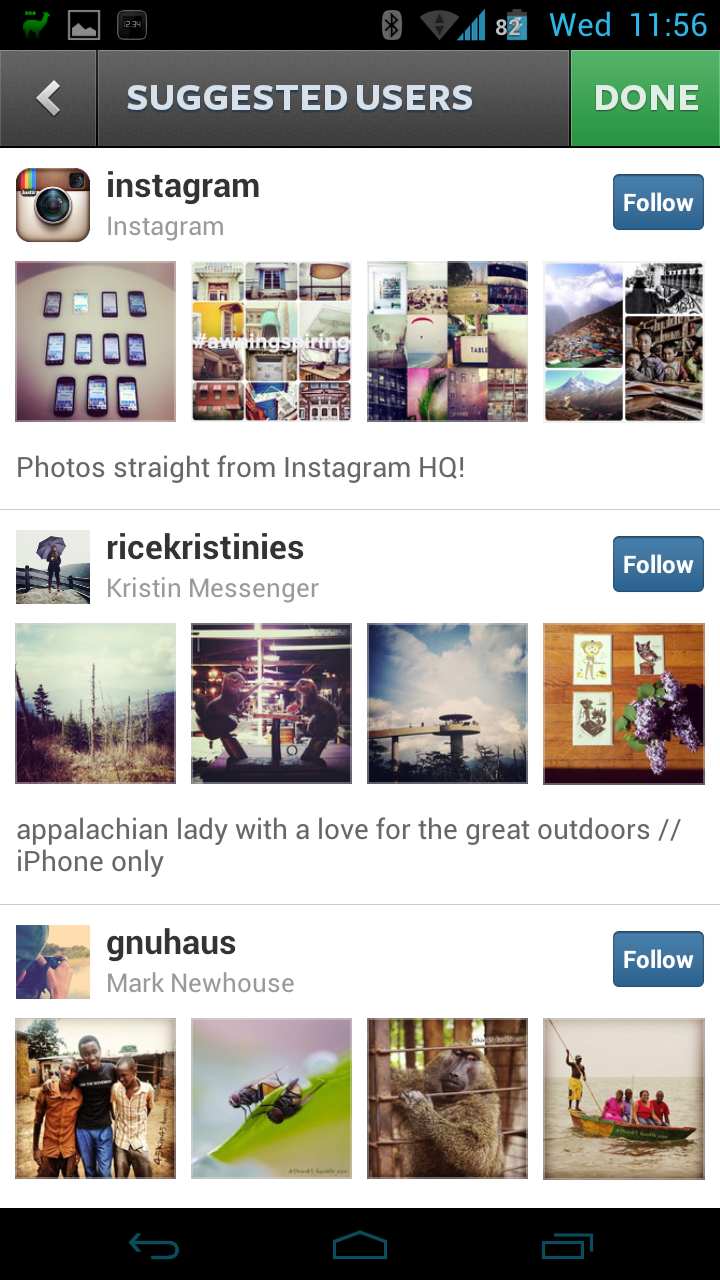Open instagram's mountain collage photo
720x1280 pixels.
pyautogui.click(x=623, y=342)
